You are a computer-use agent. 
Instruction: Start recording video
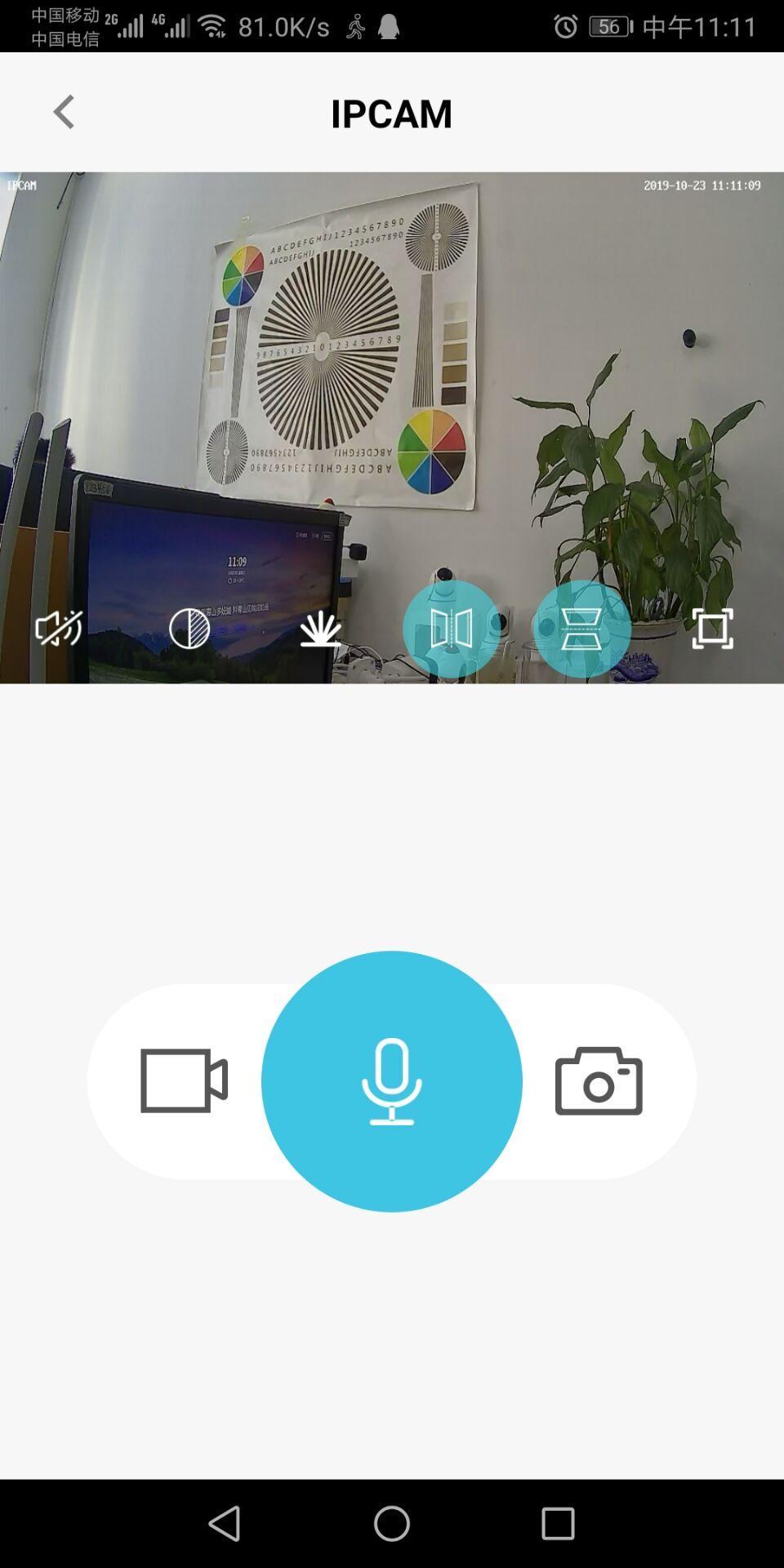click(184, 1080)
